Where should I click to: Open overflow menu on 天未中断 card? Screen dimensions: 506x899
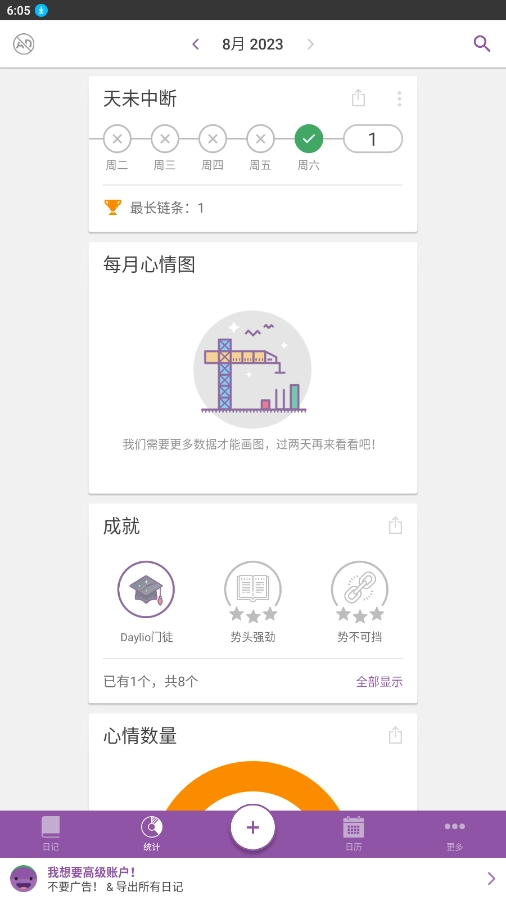click(399, 99)
